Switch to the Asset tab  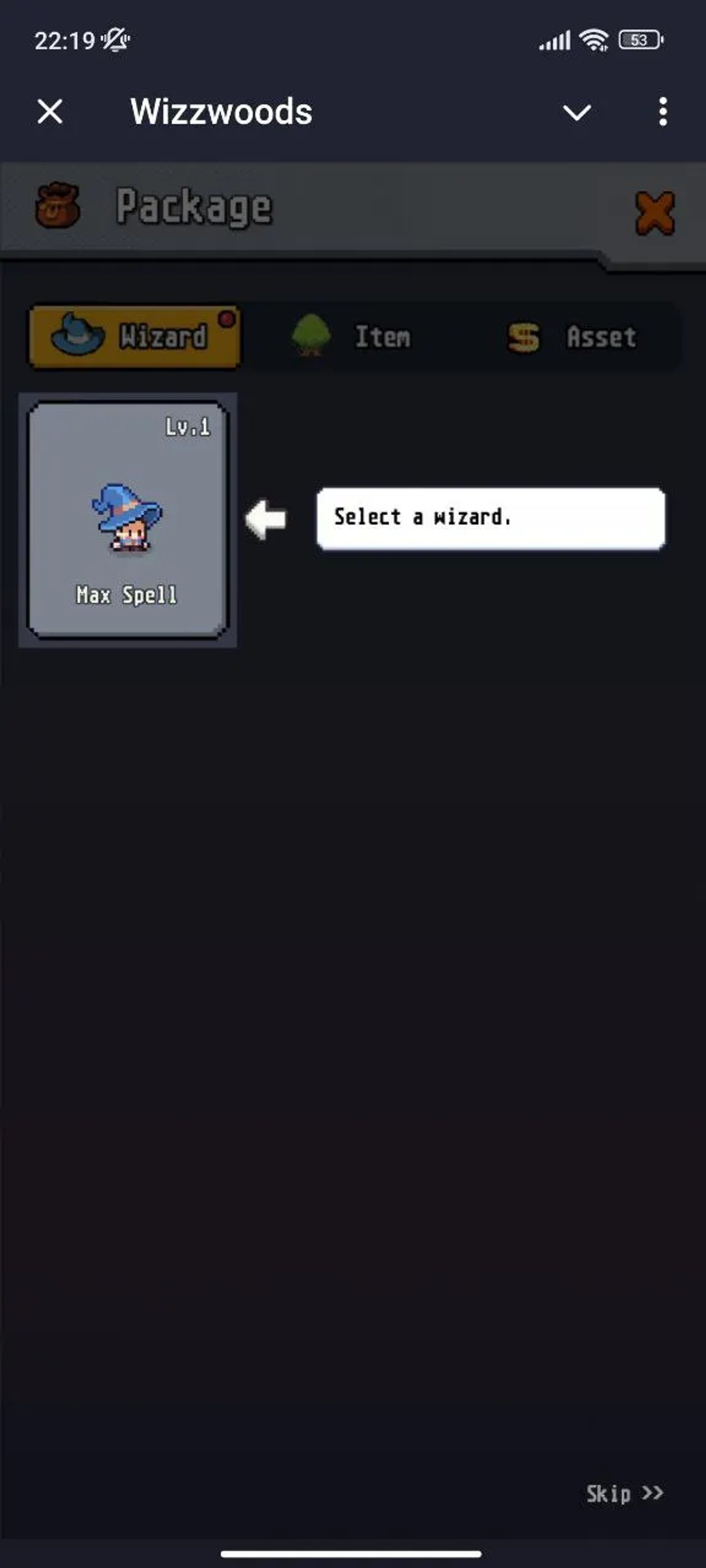[573, 336]
